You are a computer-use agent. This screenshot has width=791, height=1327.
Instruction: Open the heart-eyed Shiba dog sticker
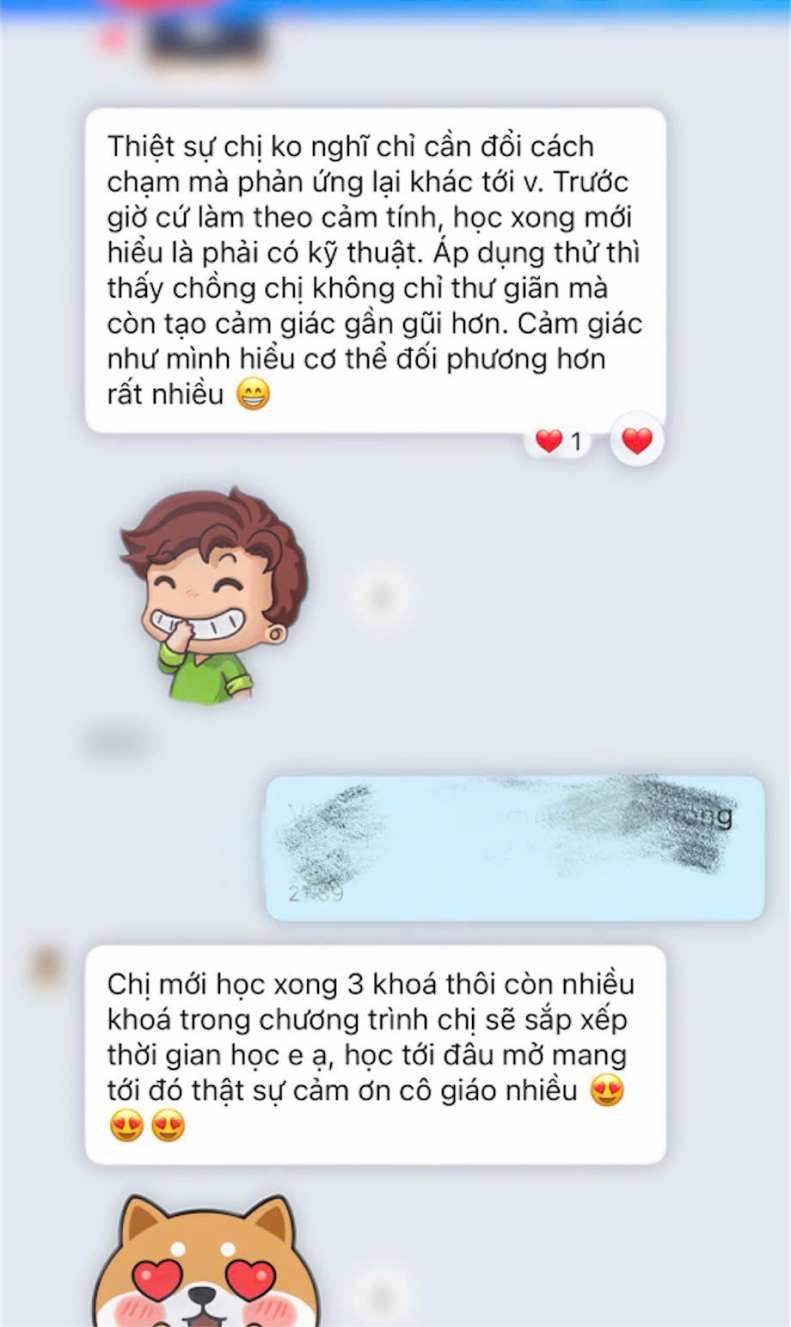pos(205,1264)
